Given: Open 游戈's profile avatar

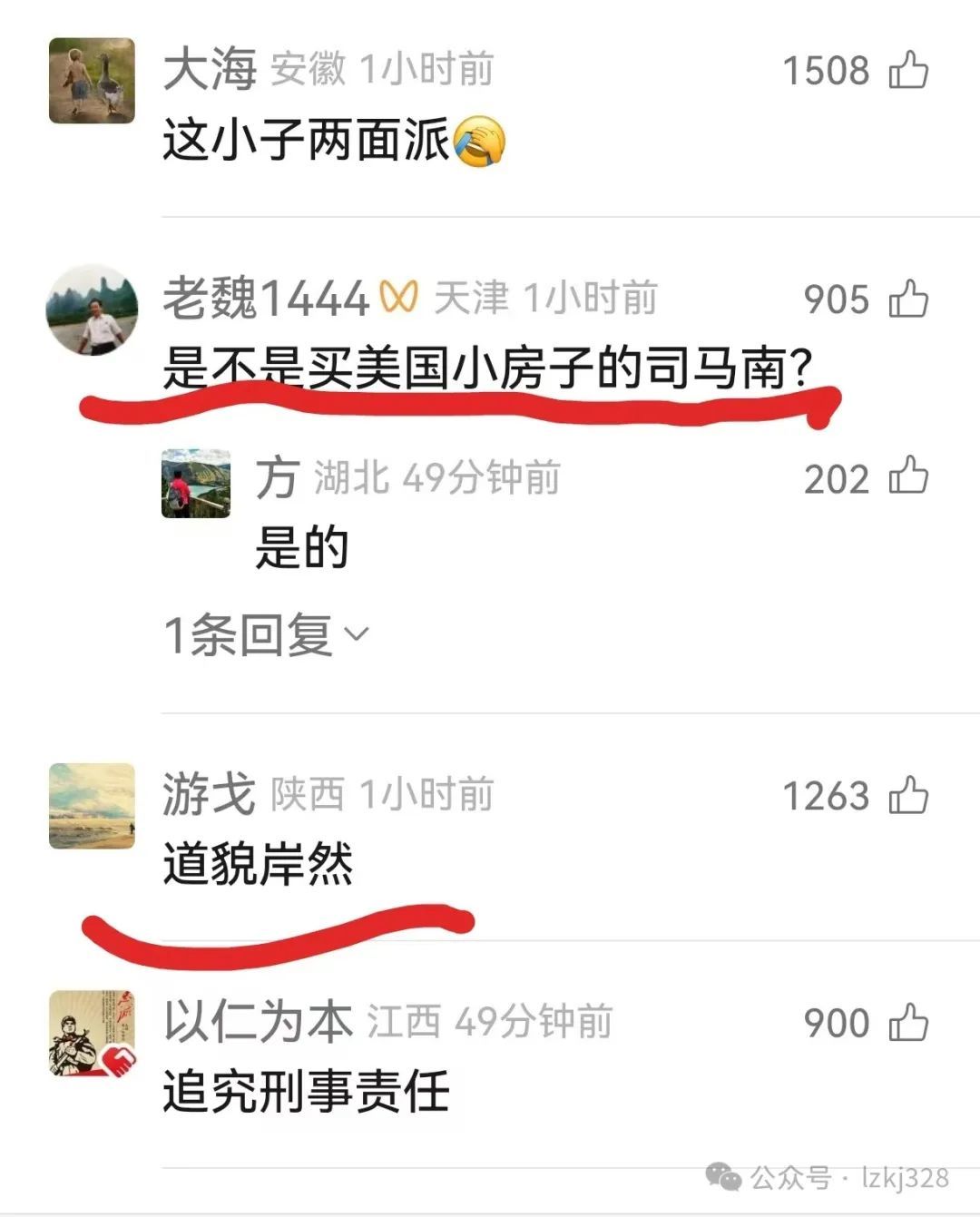Looking at the screenshot, I should [x=92, y=806].
